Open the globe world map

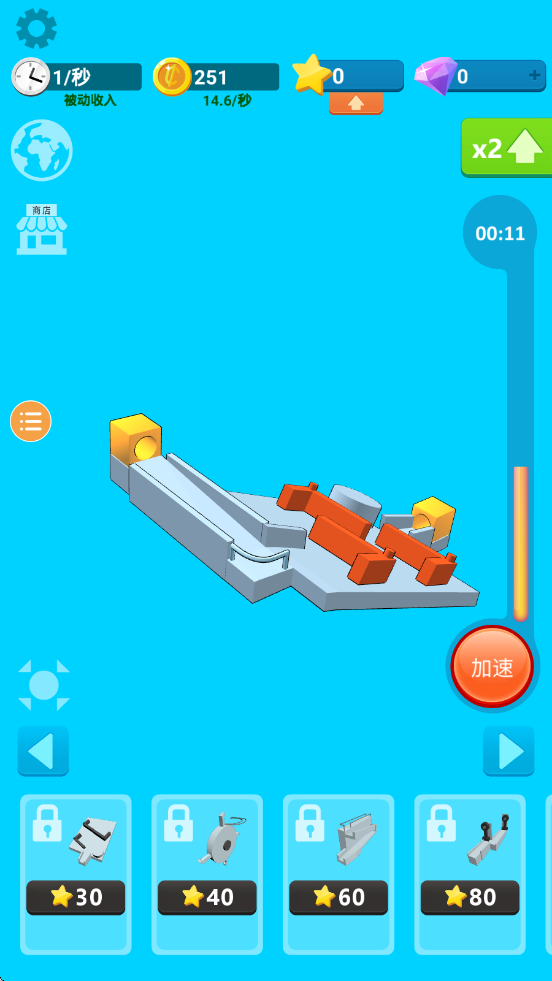pos(41,150)
